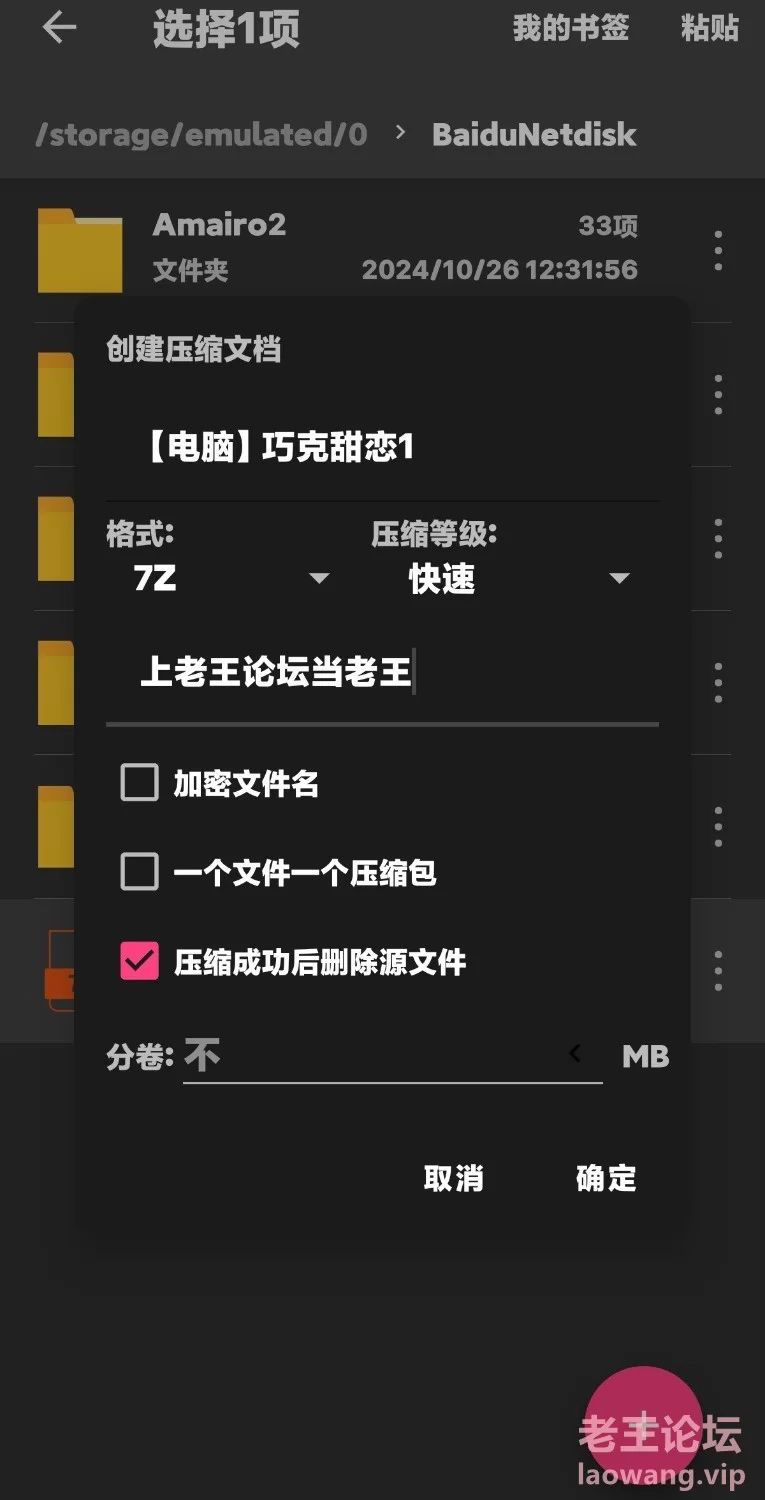Image resolution: width=765 pixels, height=1500 pixels.
Task: Open the 格式 7Z dropdown
Action: click(232, 578)
